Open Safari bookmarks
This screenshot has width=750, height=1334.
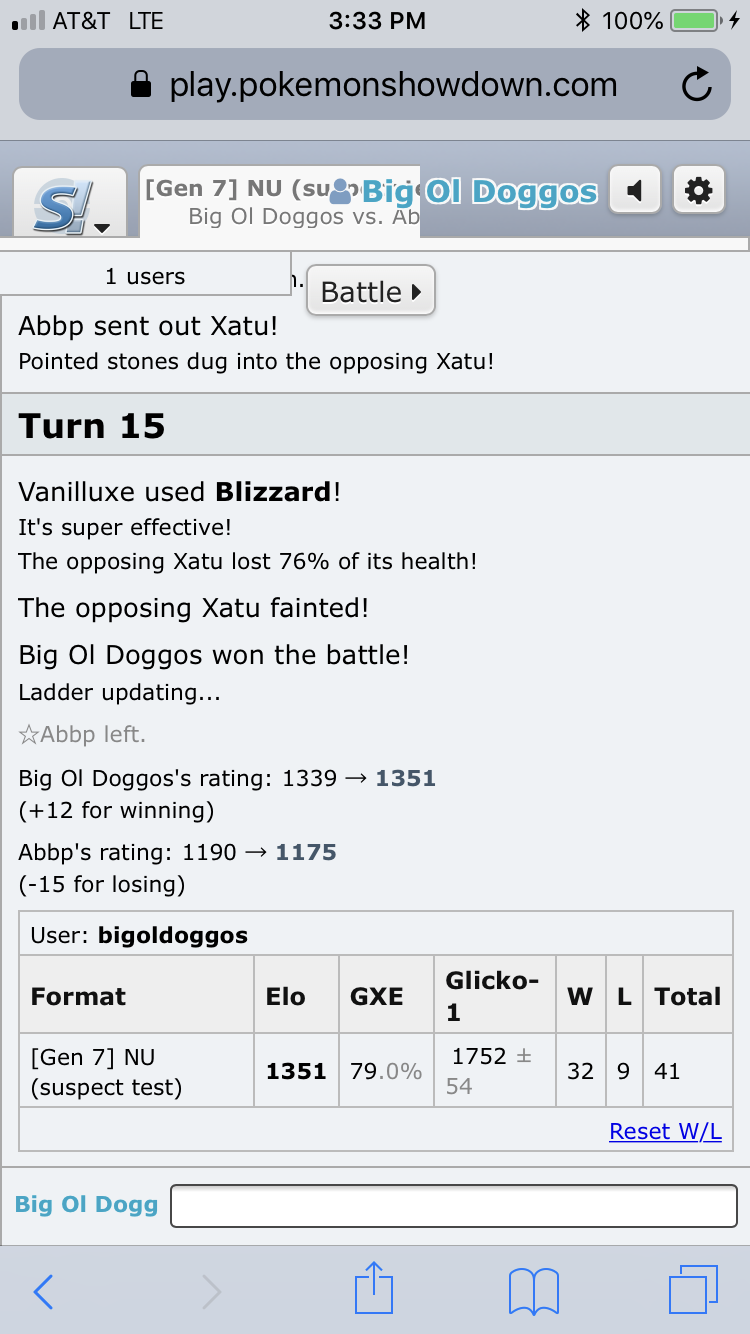(533, 1291)
